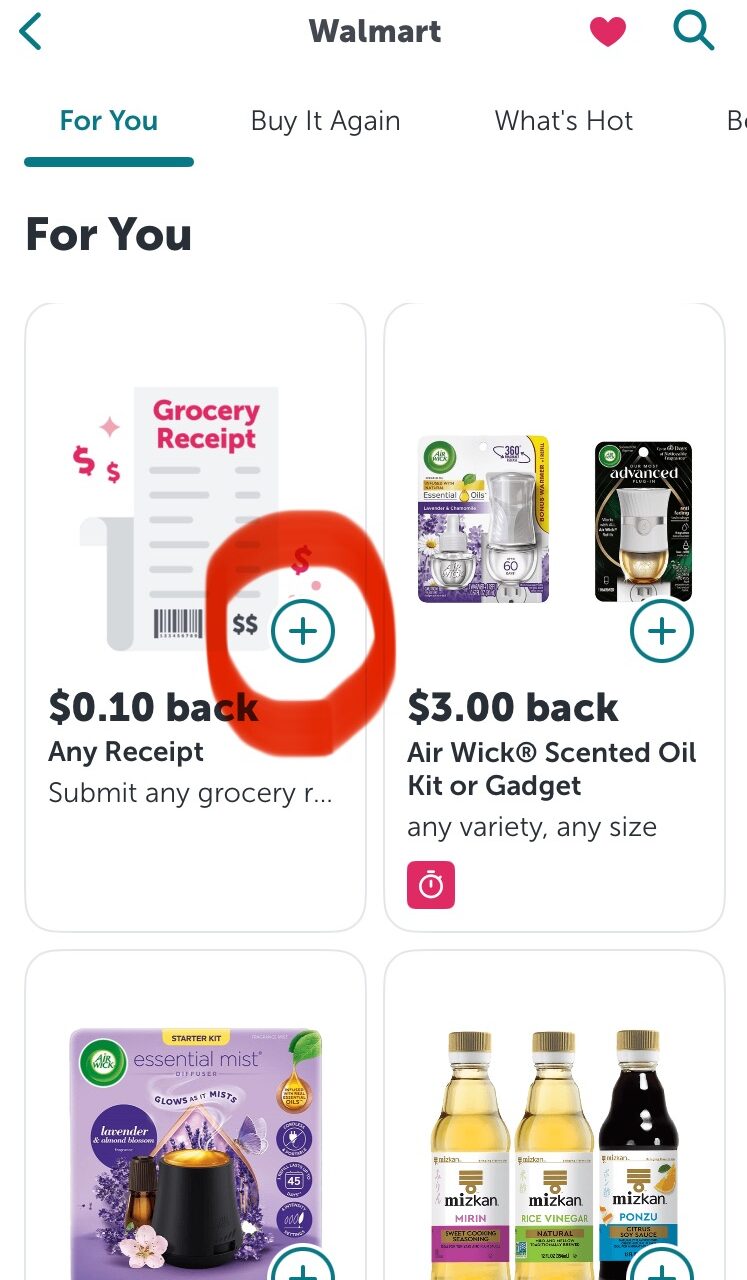Image resolution: width=747 pixels, height=1280 pixels.
Task: Switch to the Buy It Again tab
Action: (x=325, y=121)
